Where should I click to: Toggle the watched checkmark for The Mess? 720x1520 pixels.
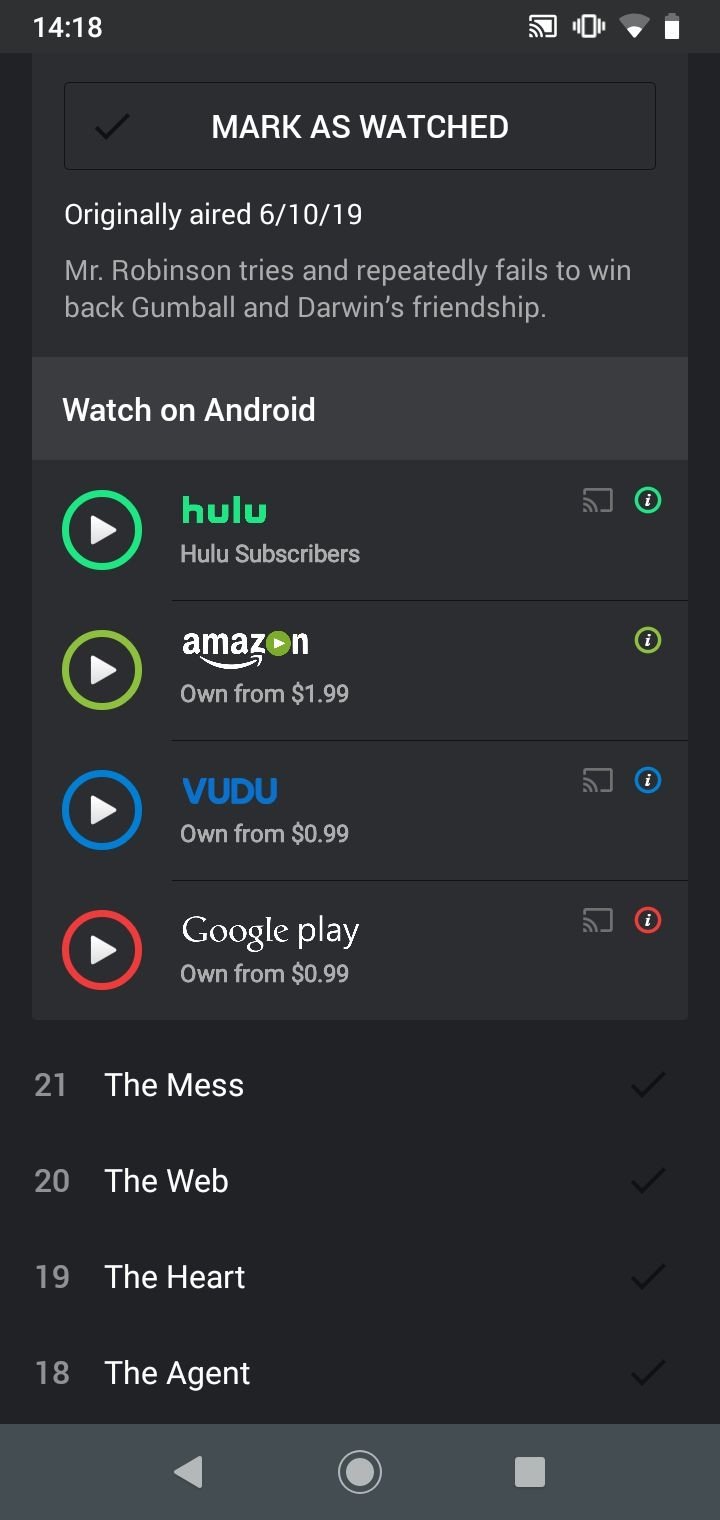point(648,1085)
